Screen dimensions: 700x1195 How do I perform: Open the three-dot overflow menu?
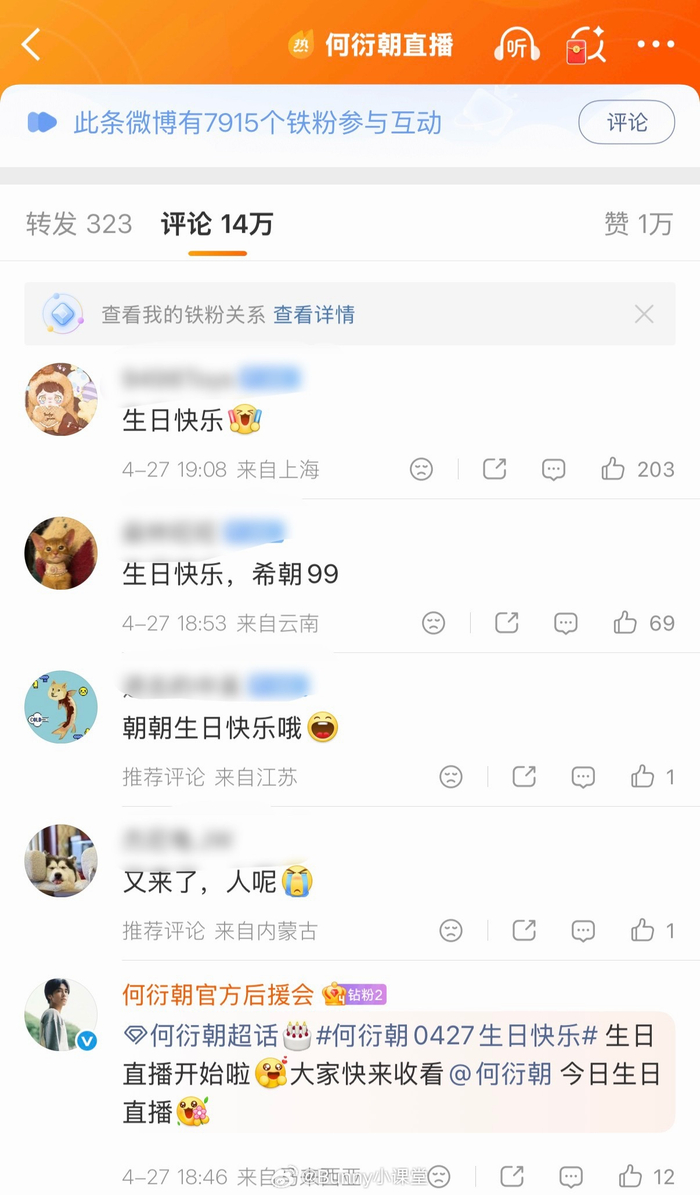pyautogui.click(x=656, y=45)
